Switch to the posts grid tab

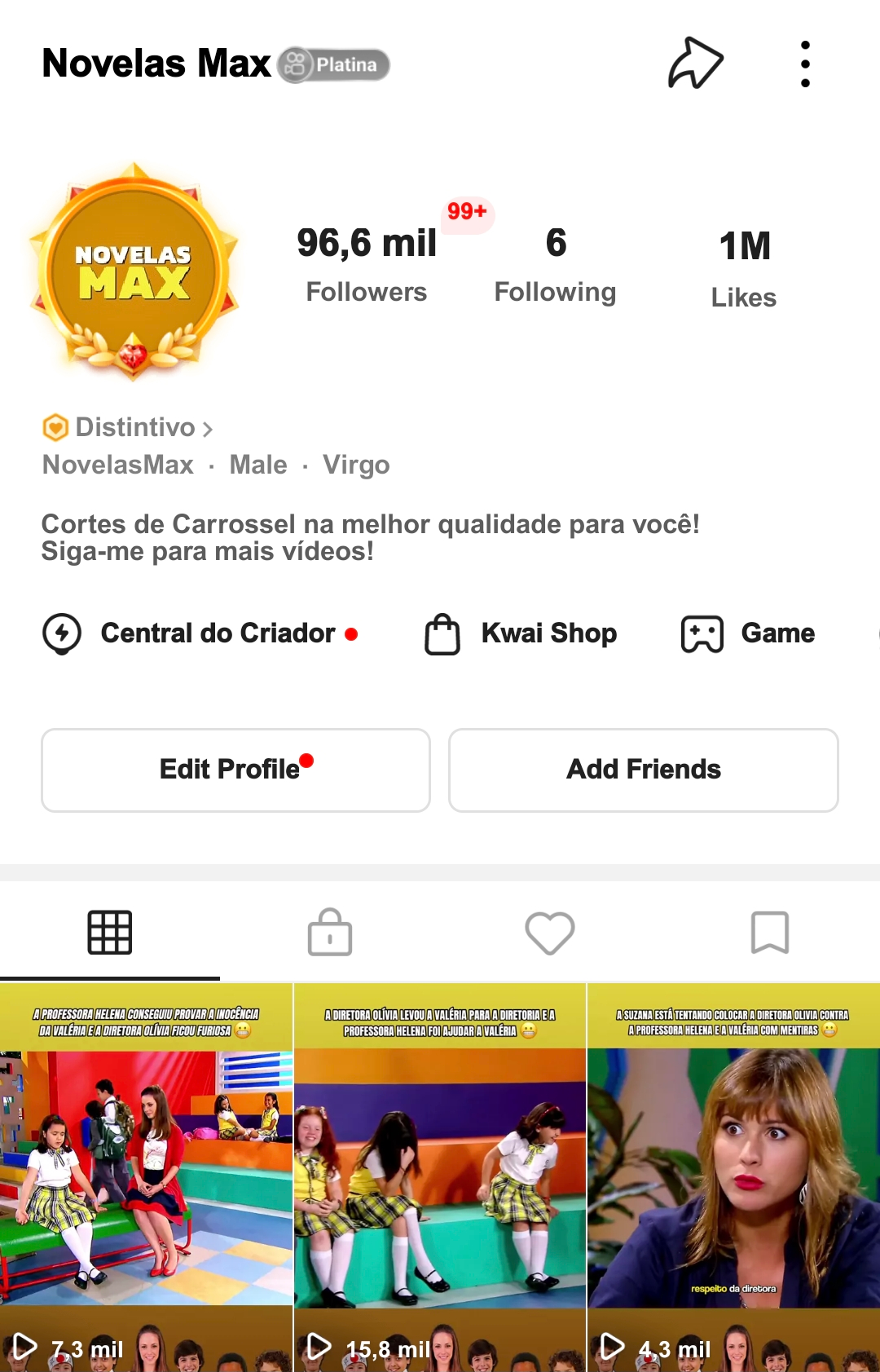110,932
